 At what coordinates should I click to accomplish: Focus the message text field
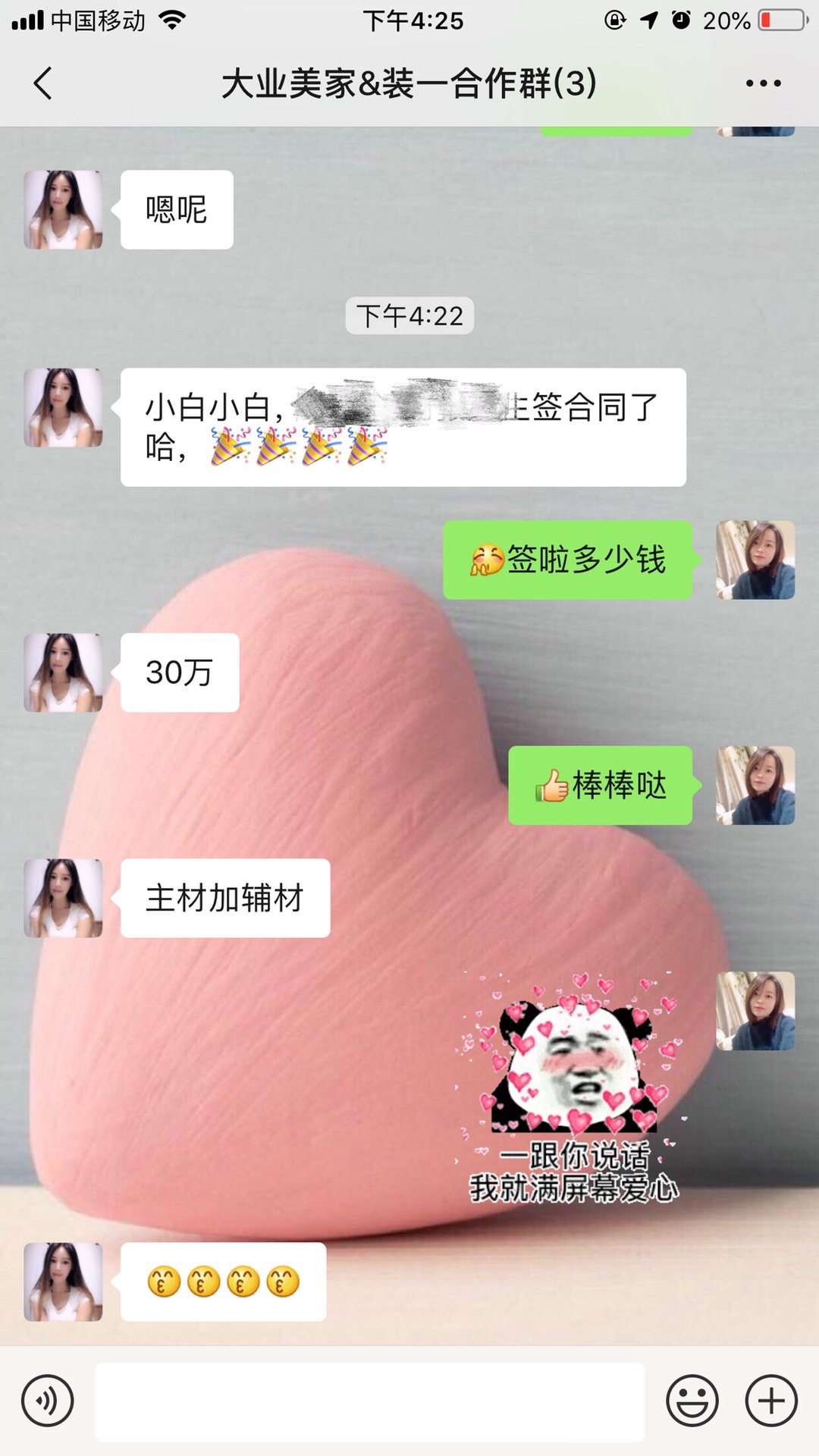(x=369, y=1401)
